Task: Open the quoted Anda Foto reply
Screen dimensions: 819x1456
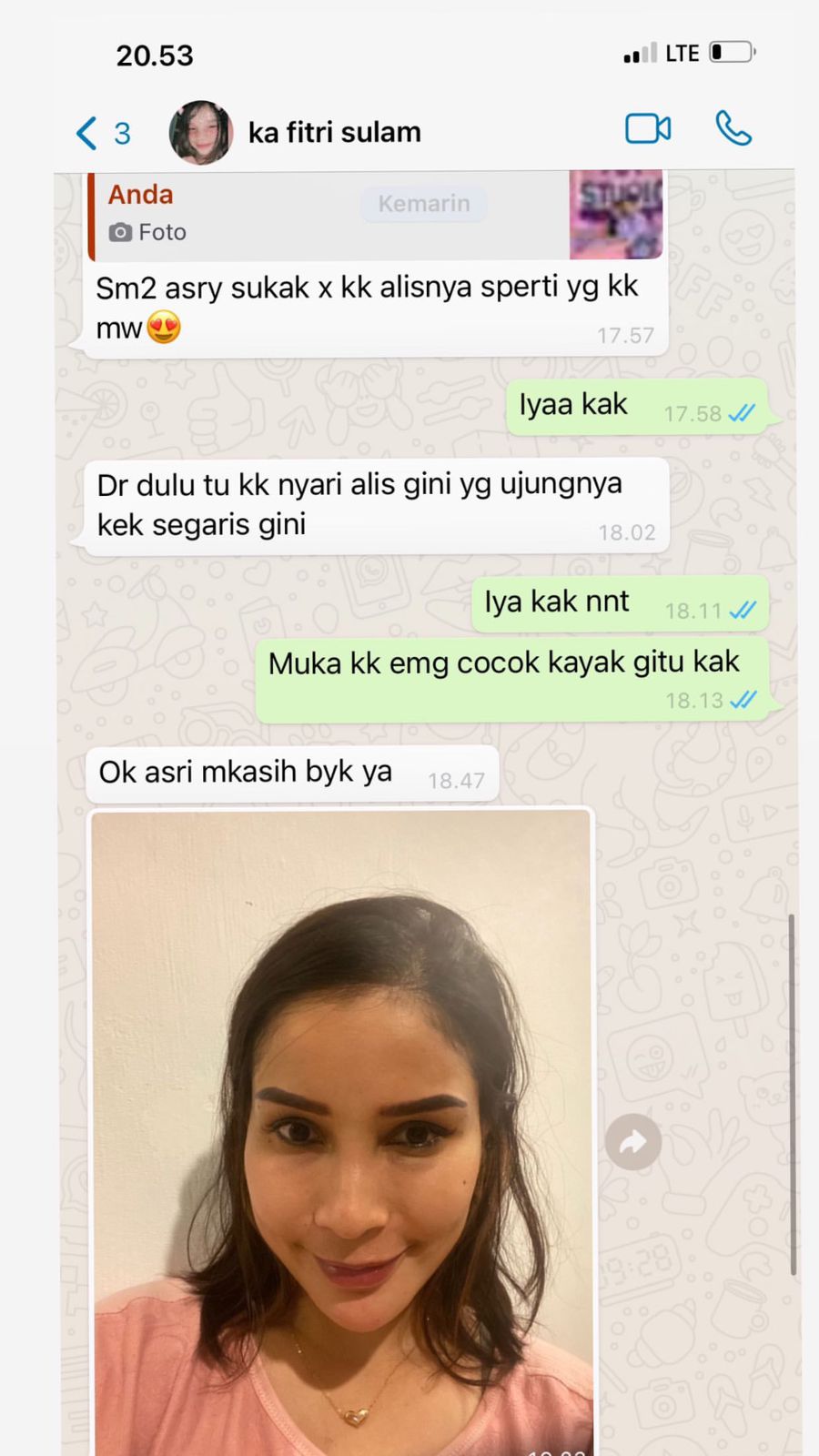Action: [x=328, y=214]
